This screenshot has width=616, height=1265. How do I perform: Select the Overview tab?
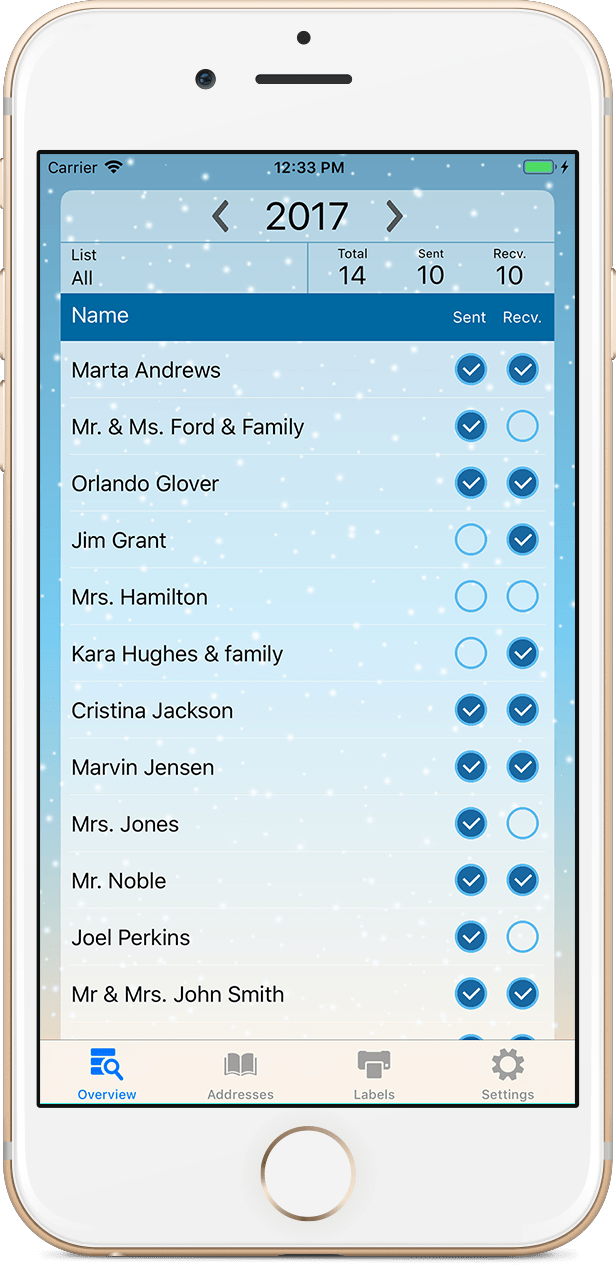pos(107,1074)
